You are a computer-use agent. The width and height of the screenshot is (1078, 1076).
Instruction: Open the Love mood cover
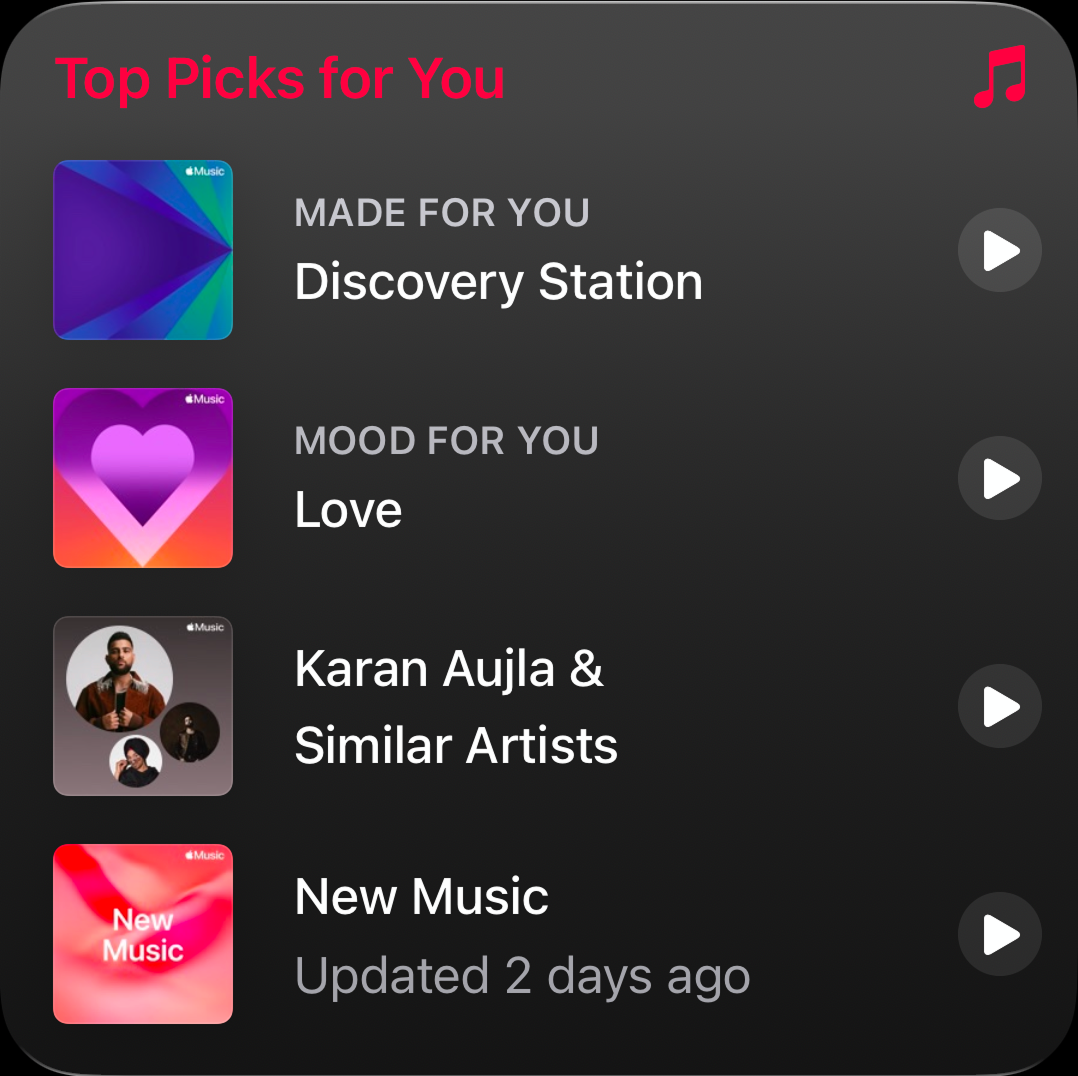(x=143, y=478)
